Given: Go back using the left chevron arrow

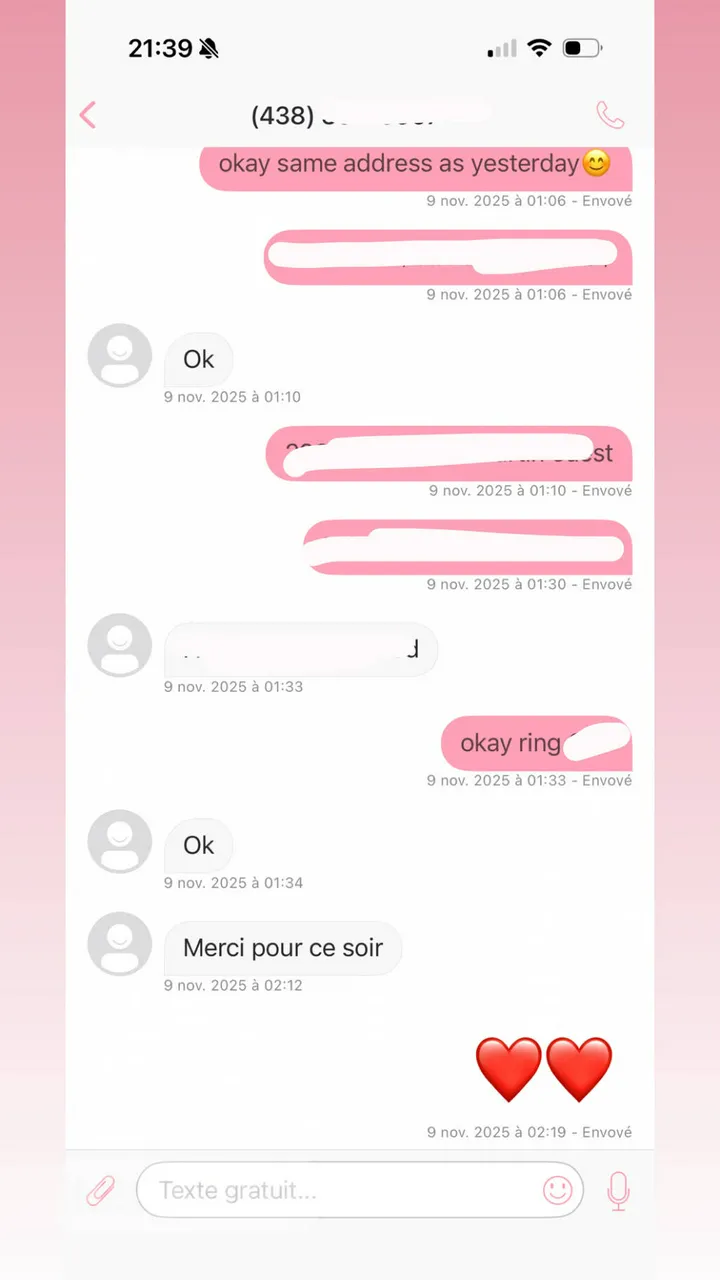Looking at the screenshot, I should (x=87, y=115).
